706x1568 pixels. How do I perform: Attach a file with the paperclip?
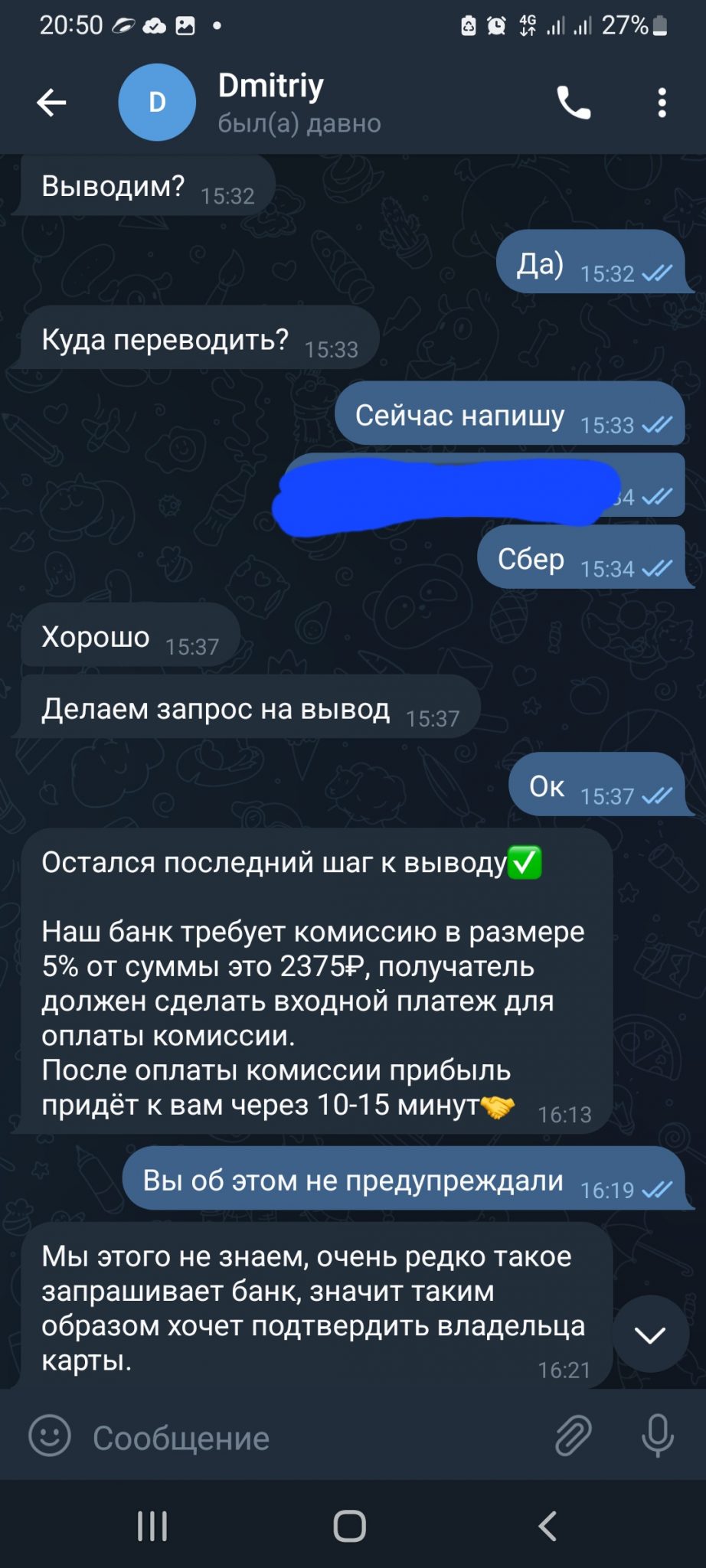573,1436
